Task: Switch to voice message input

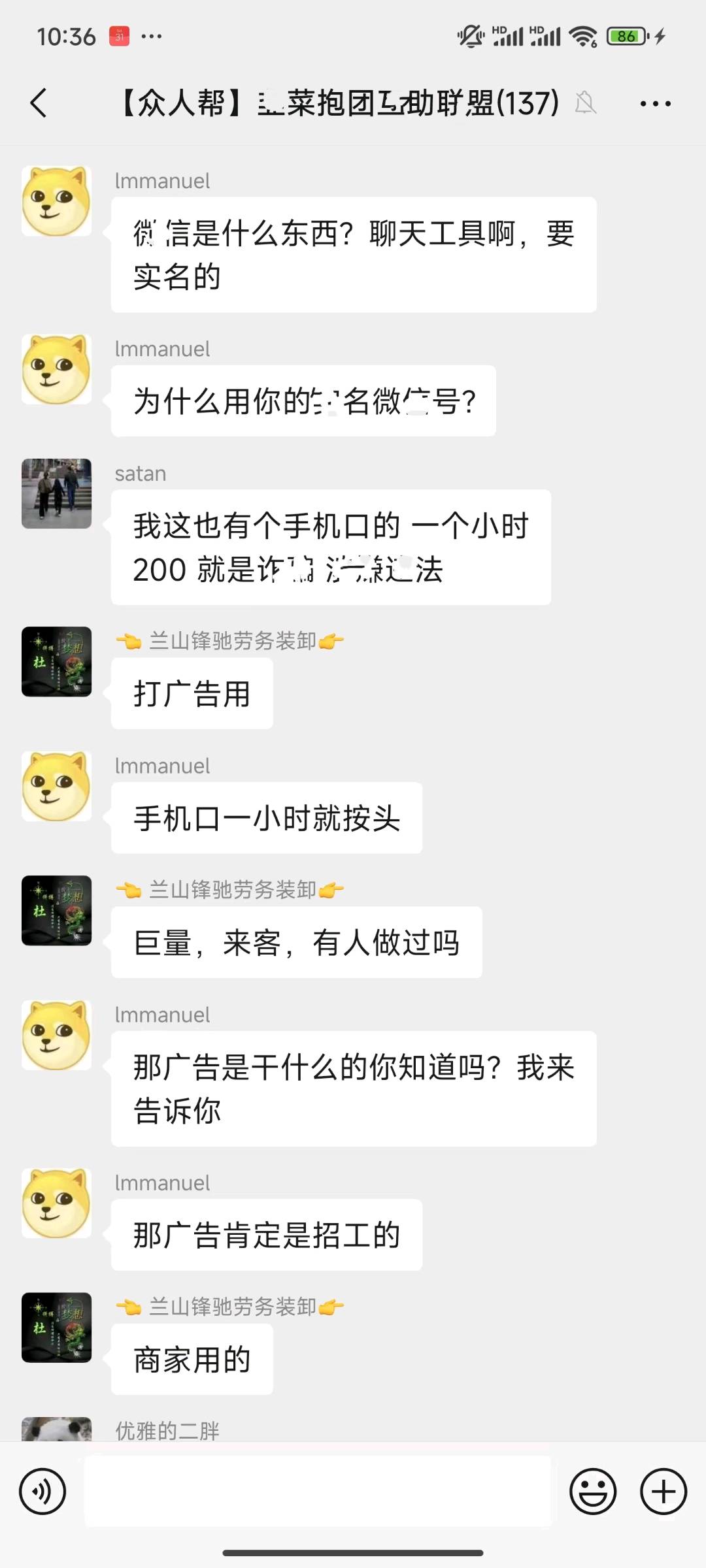Action: point(42,1492)
